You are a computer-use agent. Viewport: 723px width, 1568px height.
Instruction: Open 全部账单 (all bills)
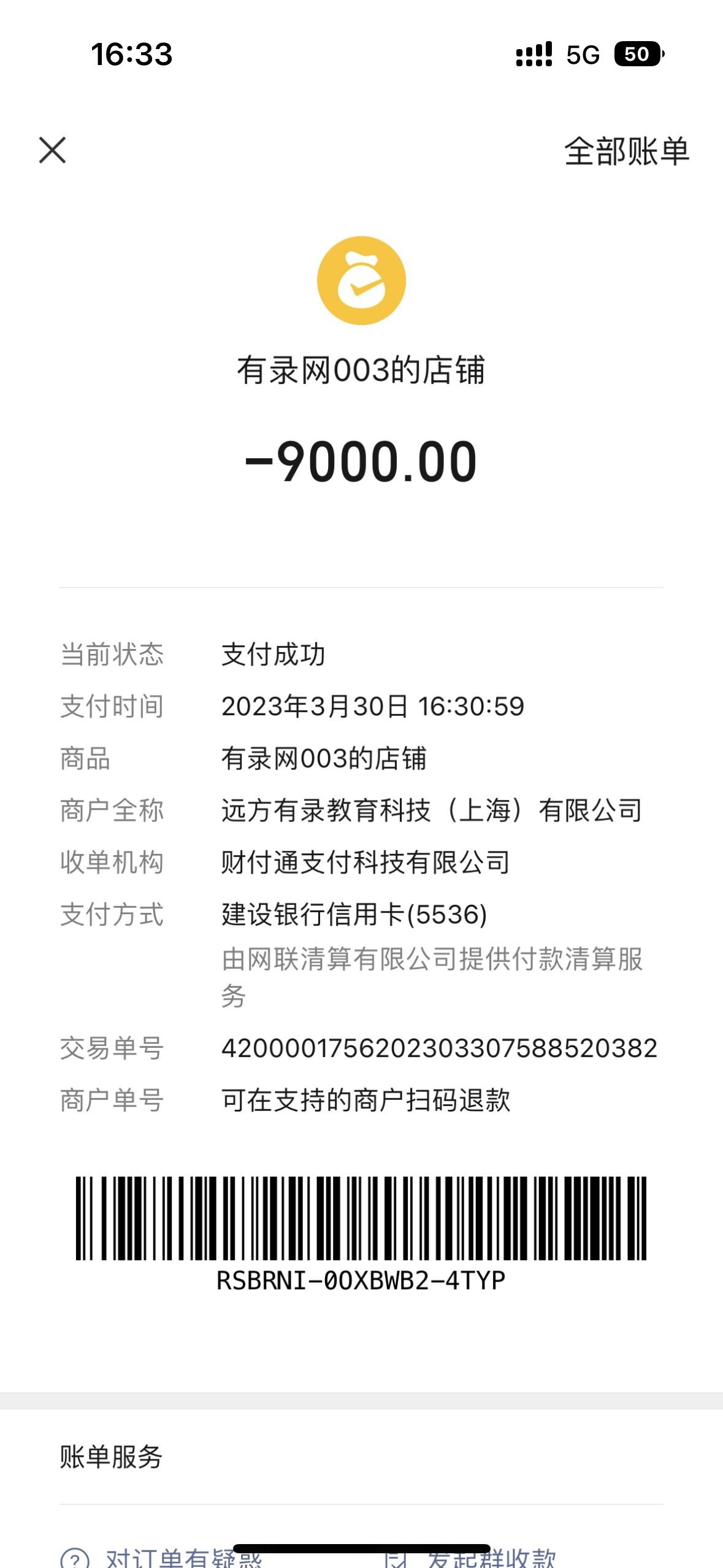[626, 152]
